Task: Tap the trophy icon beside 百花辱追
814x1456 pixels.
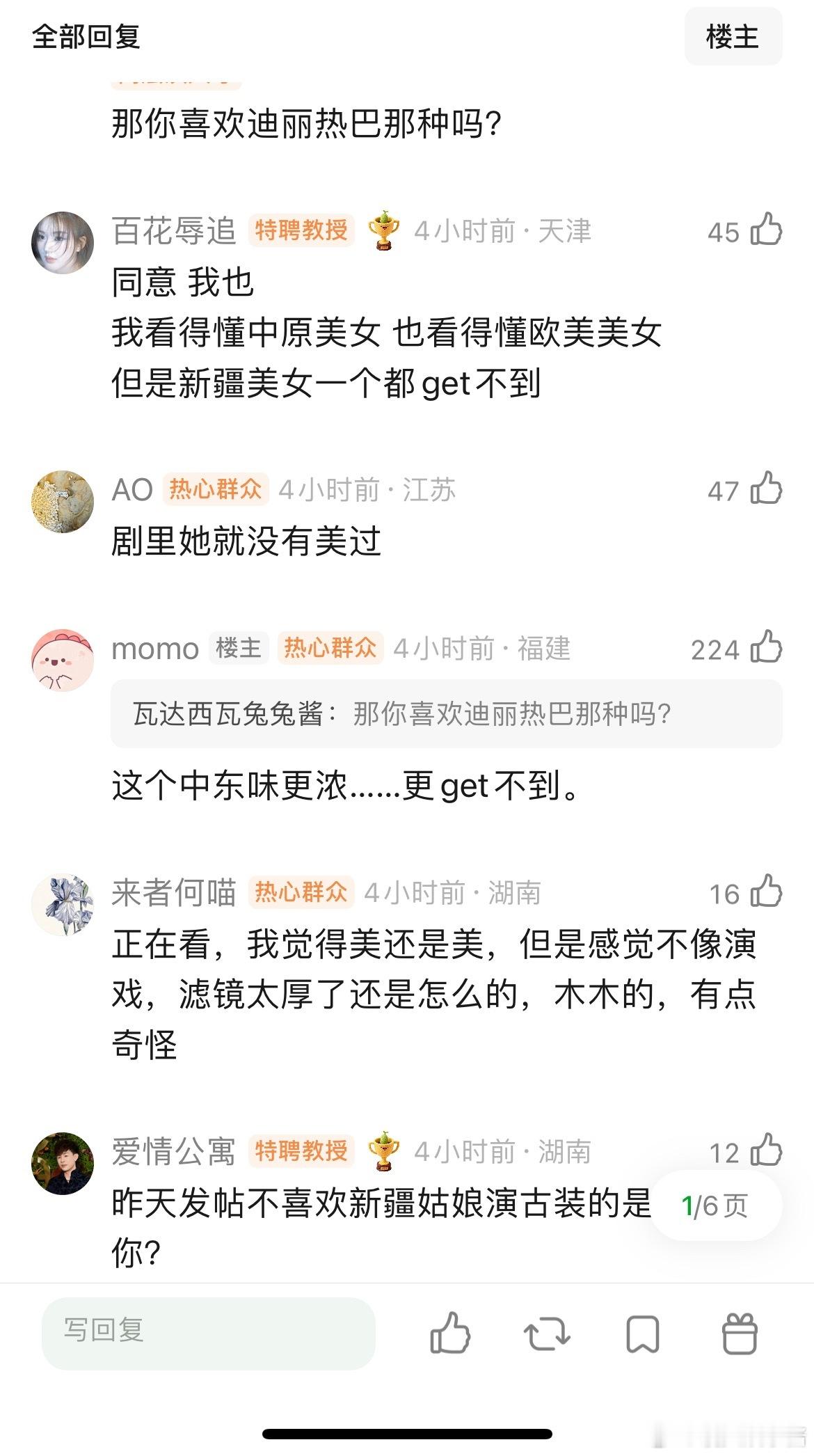Action: click(x=384, y=232)
